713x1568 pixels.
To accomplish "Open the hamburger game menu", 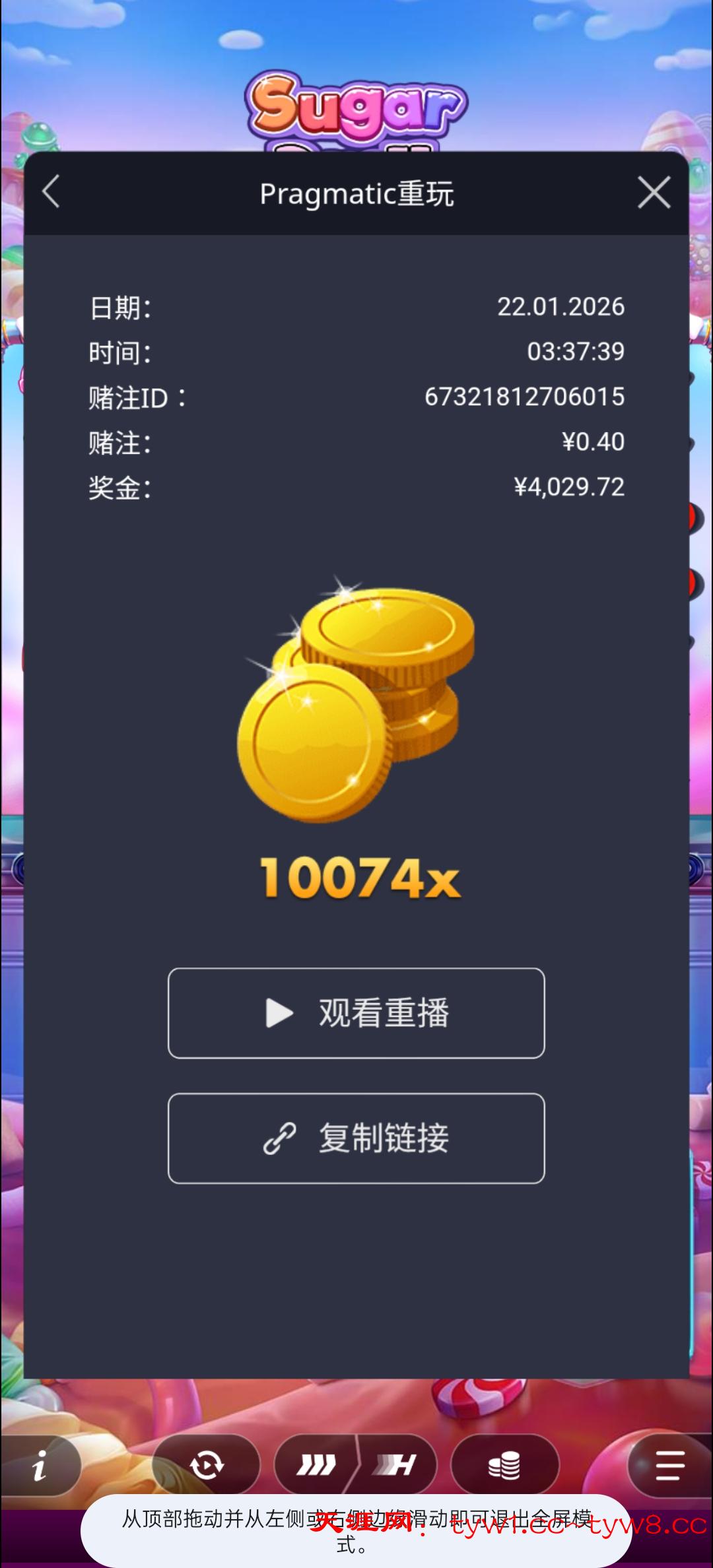I will [x=669, y=1466].
